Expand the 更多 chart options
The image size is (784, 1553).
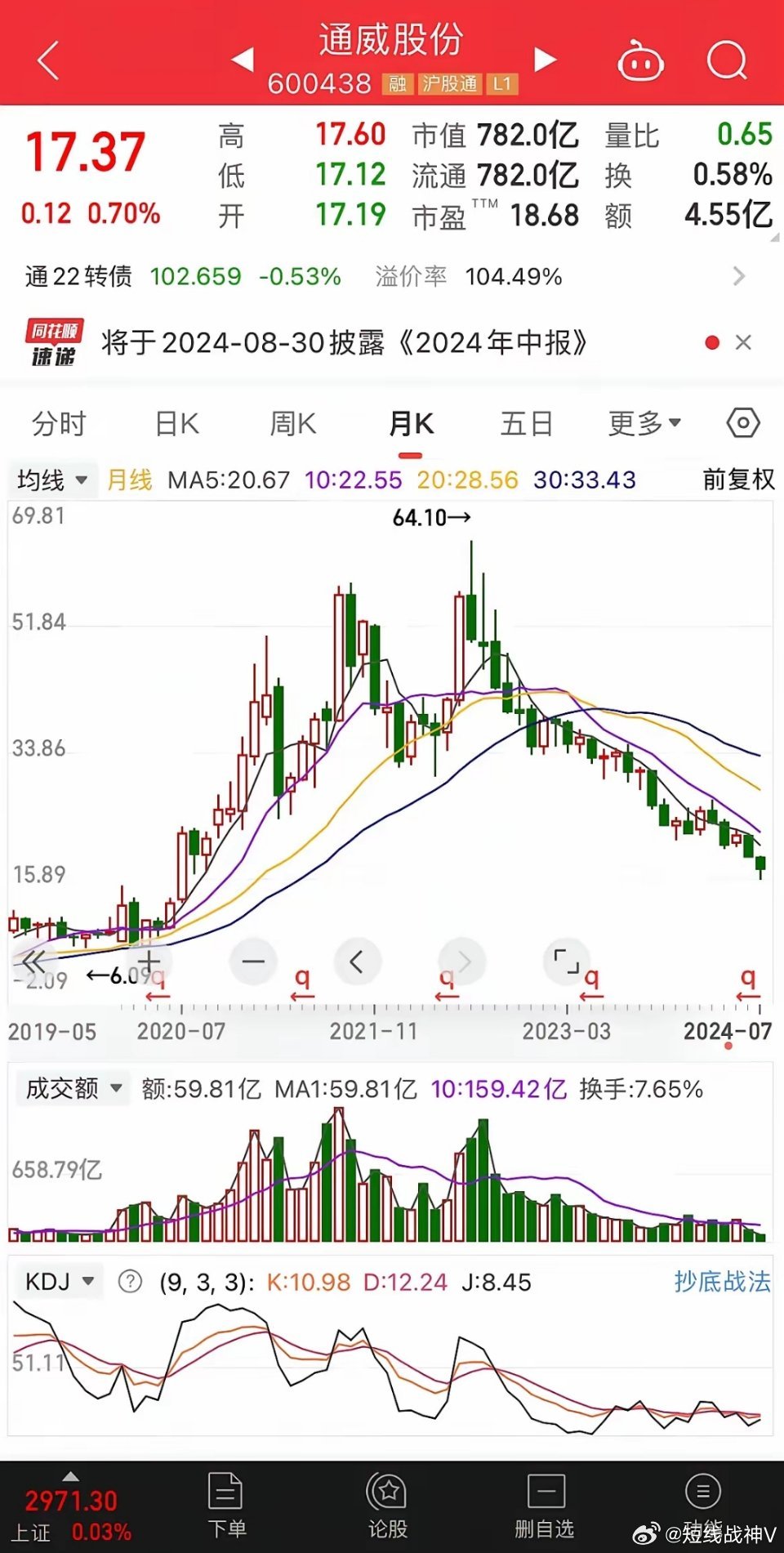[644, 423]
